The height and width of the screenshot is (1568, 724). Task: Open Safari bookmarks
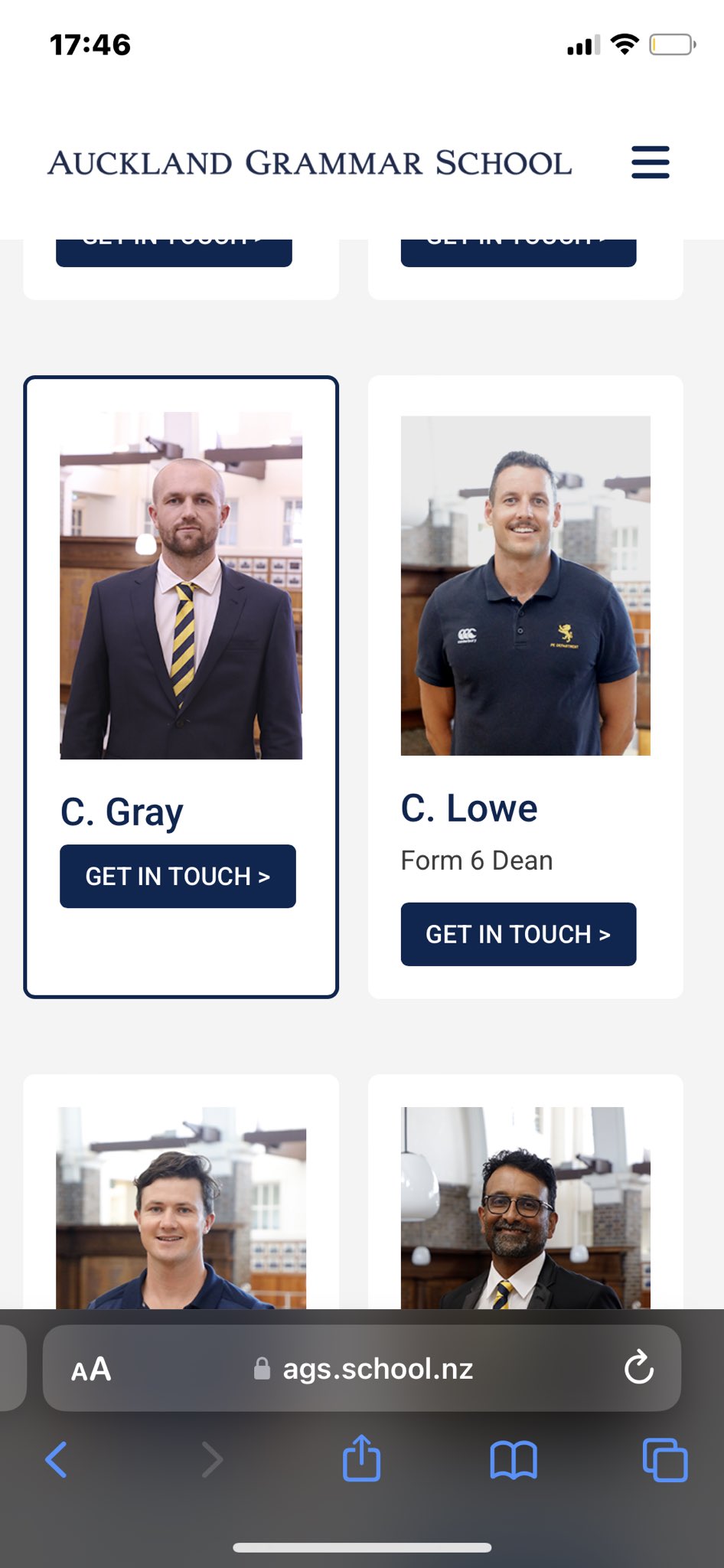coord(514,1459)
